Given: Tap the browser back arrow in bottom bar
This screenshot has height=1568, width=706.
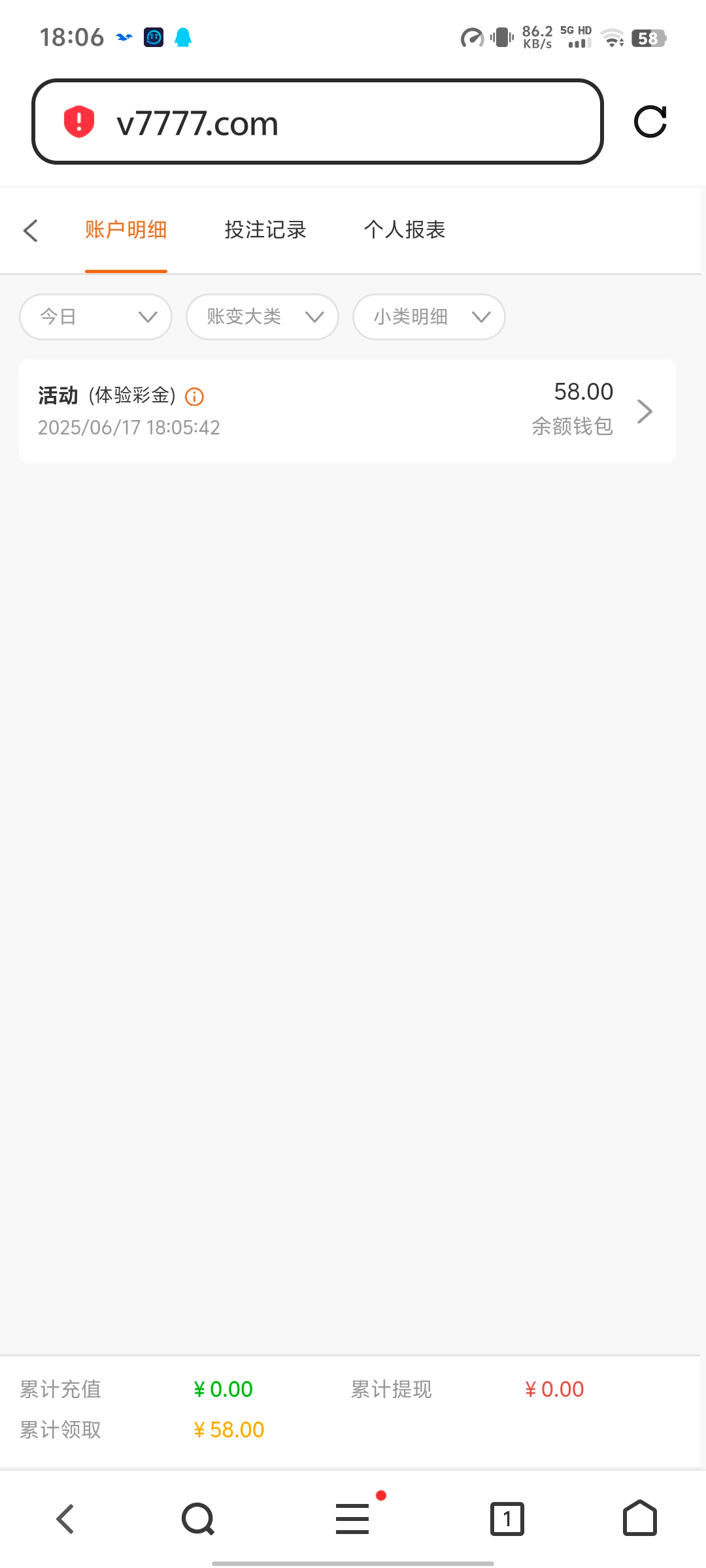Looking at the screenshot, I should pos(65,1518).
